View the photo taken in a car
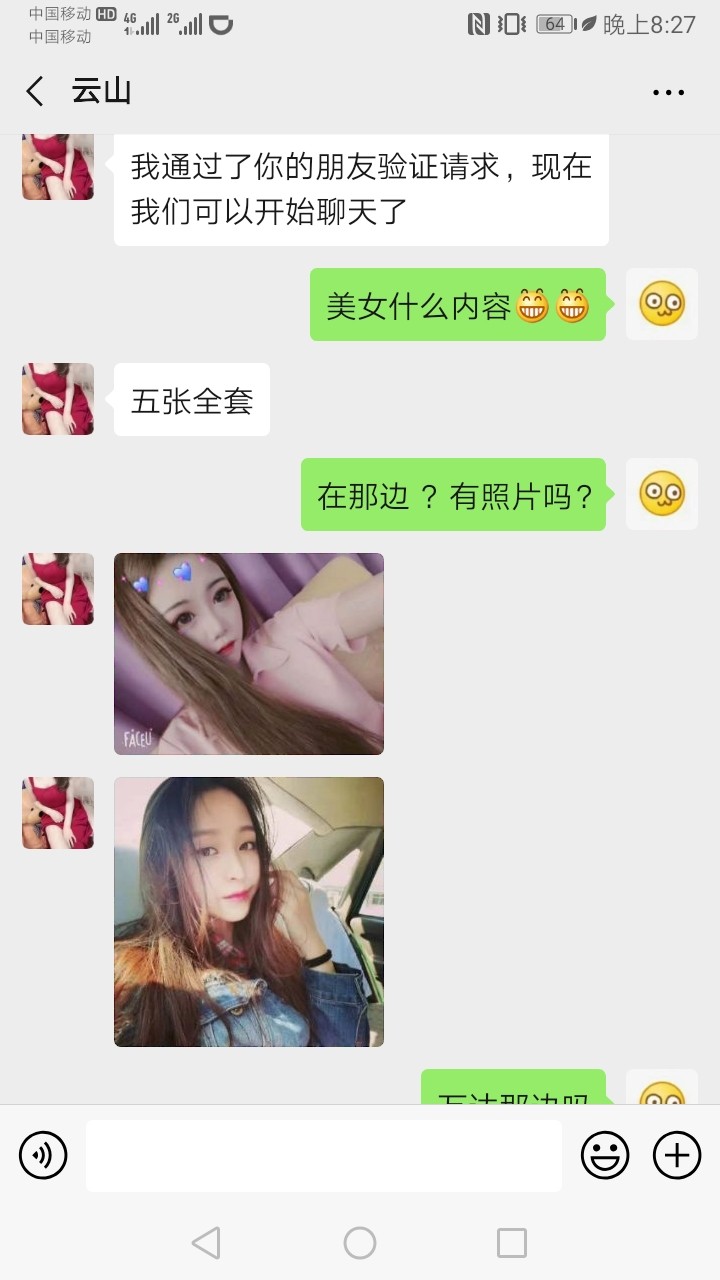The width and height of the screenshot is (720, 1280). click(x=248, y=911)
